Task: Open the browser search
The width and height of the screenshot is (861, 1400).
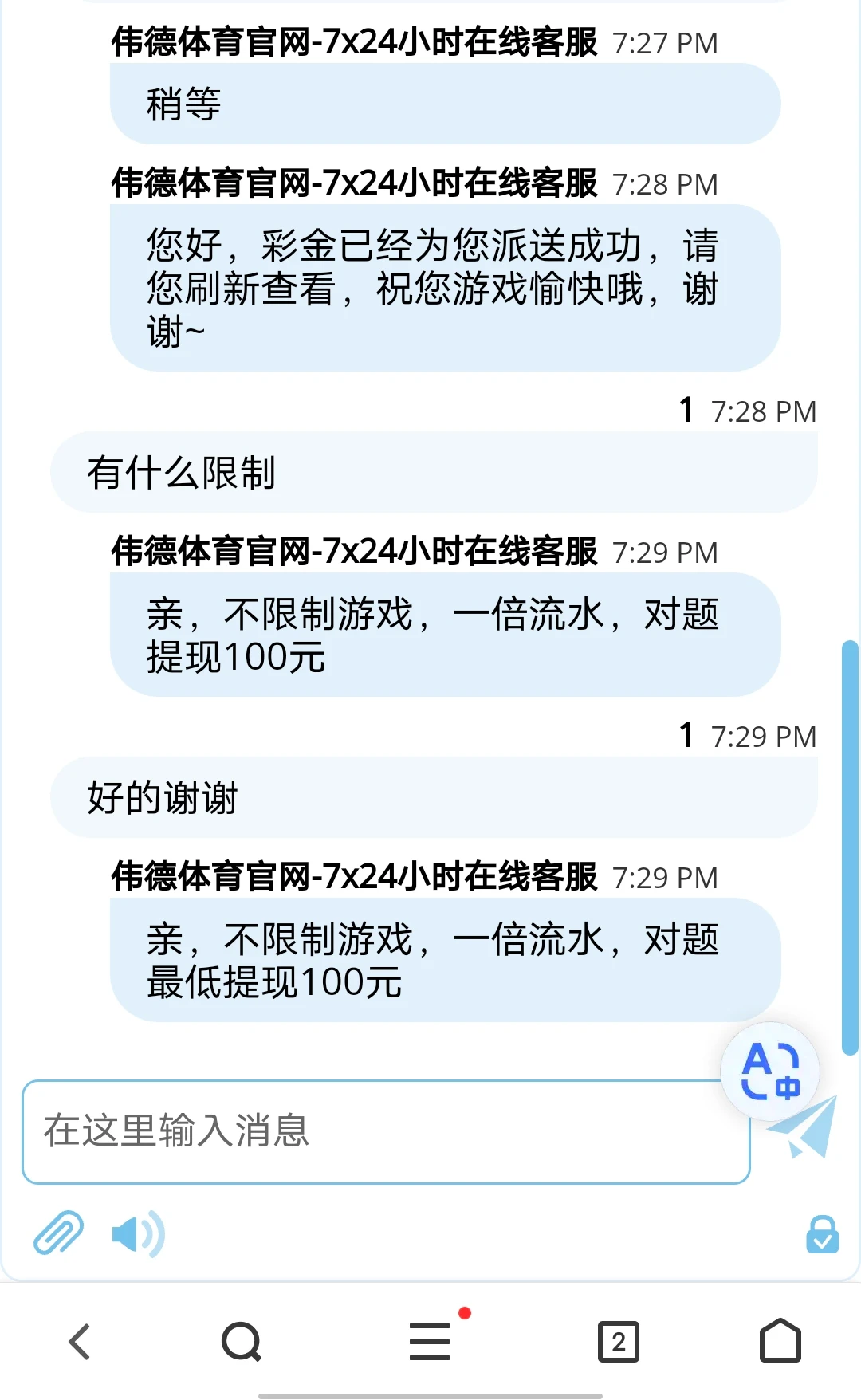Action: 242,1342
